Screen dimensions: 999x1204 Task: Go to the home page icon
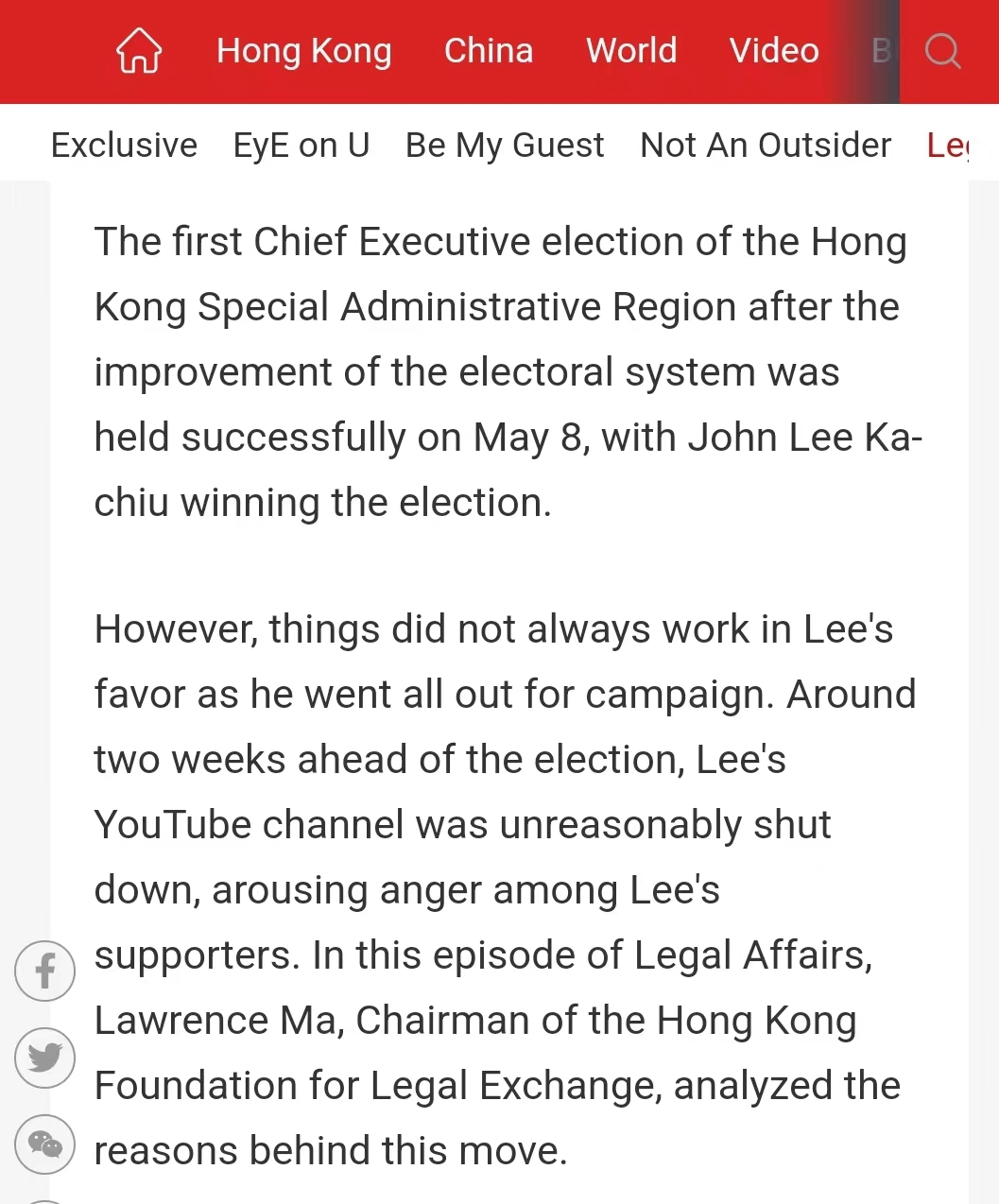click(x=139, y=51)
